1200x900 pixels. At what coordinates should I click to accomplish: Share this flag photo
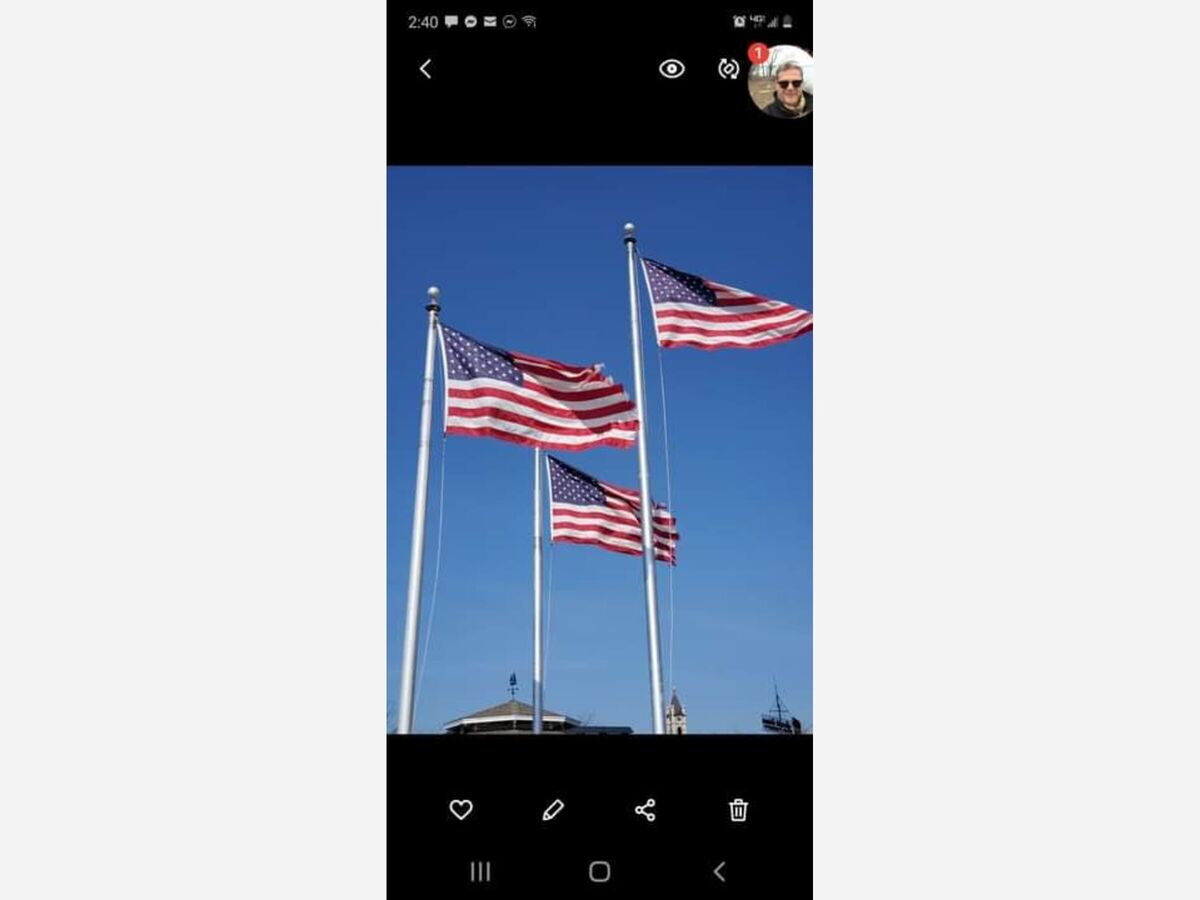[x=646, y=810]
